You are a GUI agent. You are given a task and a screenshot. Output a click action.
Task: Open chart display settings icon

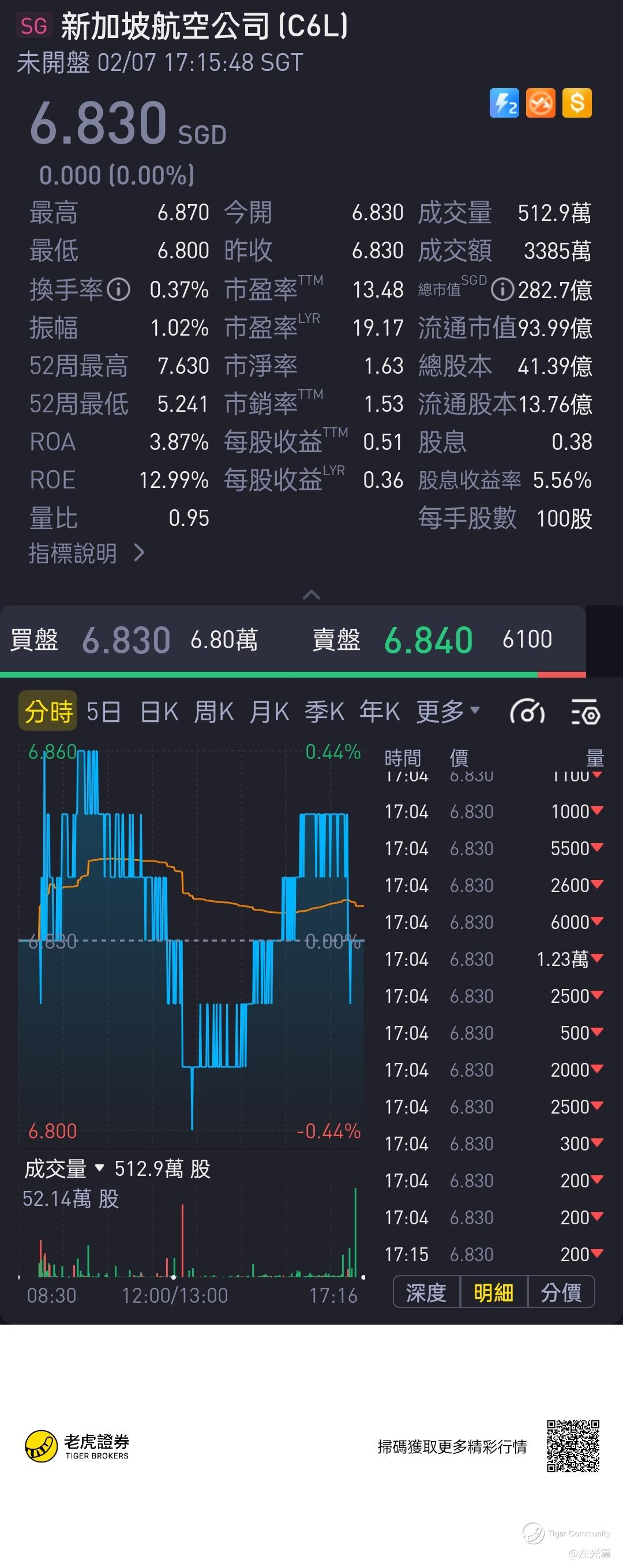[x=586, y=712]
